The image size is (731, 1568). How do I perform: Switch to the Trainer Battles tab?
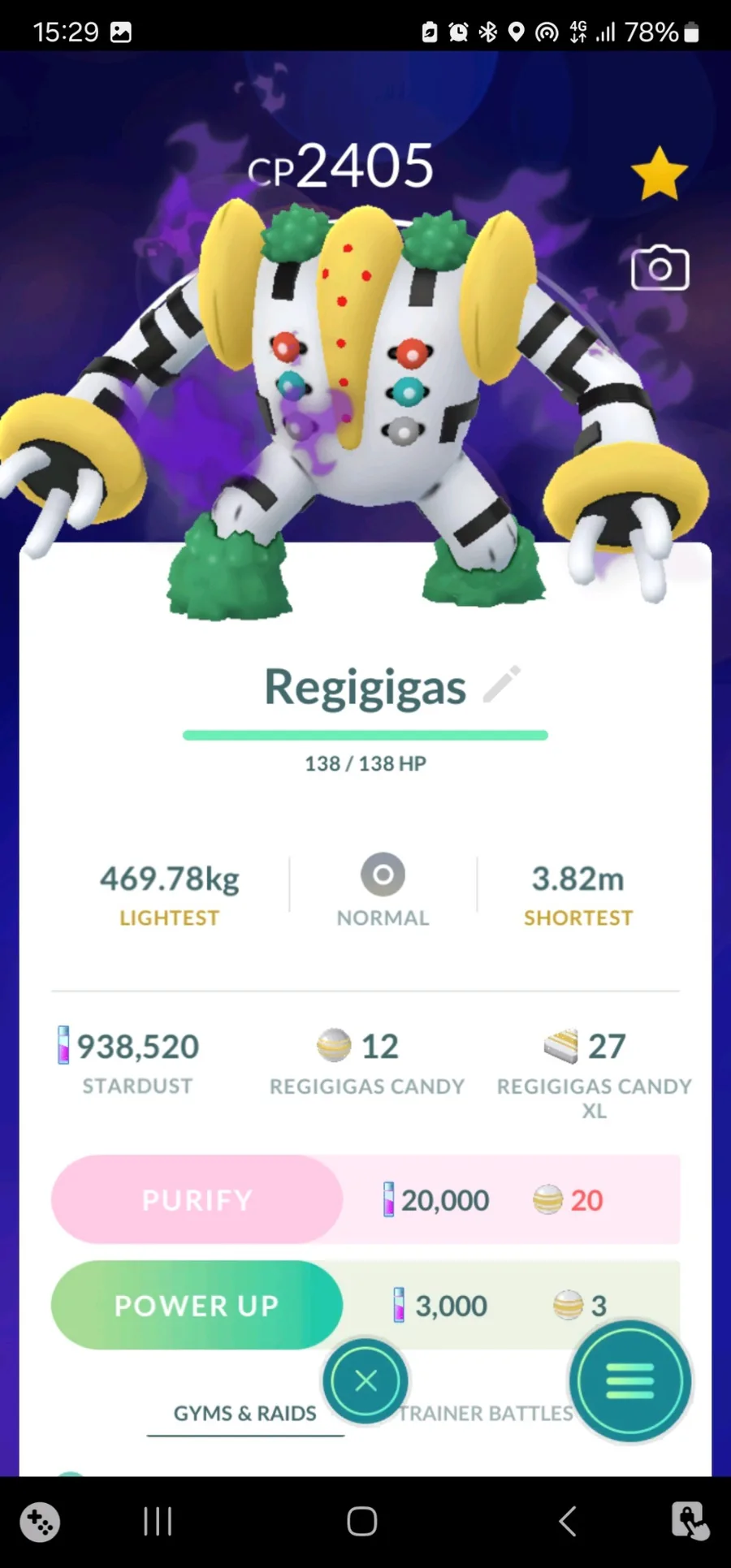[x=486, y=1414]
